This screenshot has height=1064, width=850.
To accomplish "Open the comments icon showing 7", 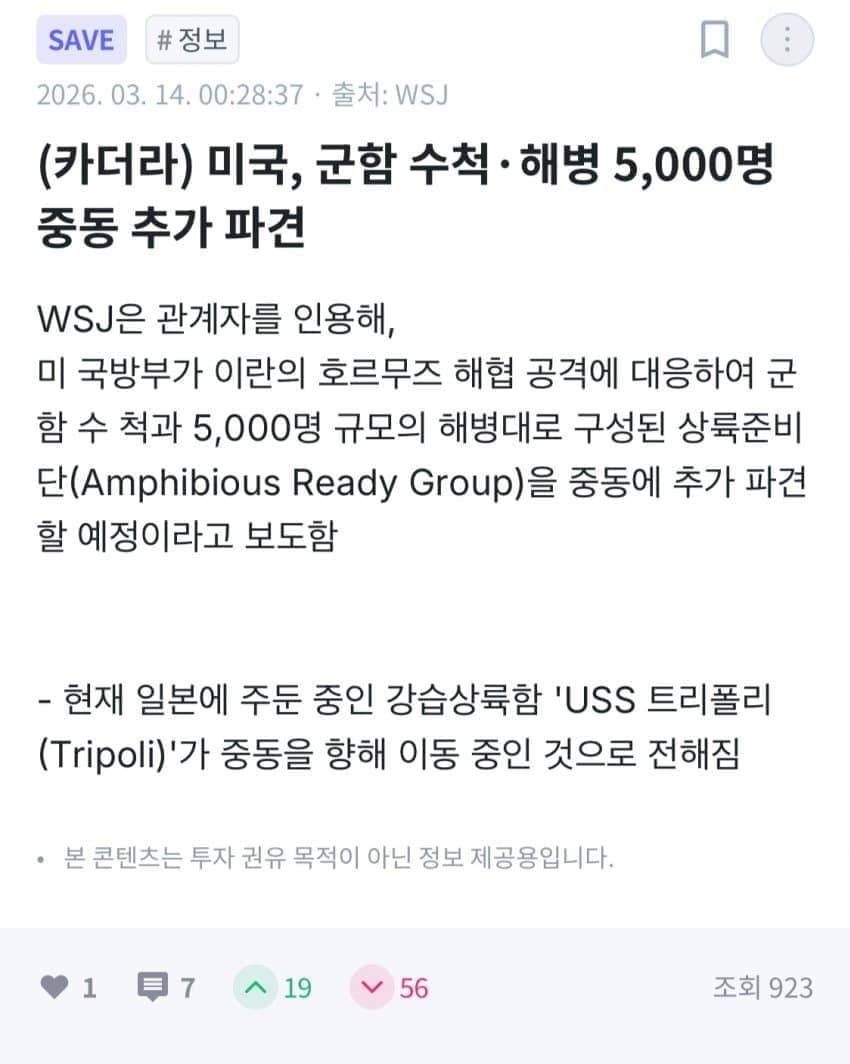I will pos(152,988).
